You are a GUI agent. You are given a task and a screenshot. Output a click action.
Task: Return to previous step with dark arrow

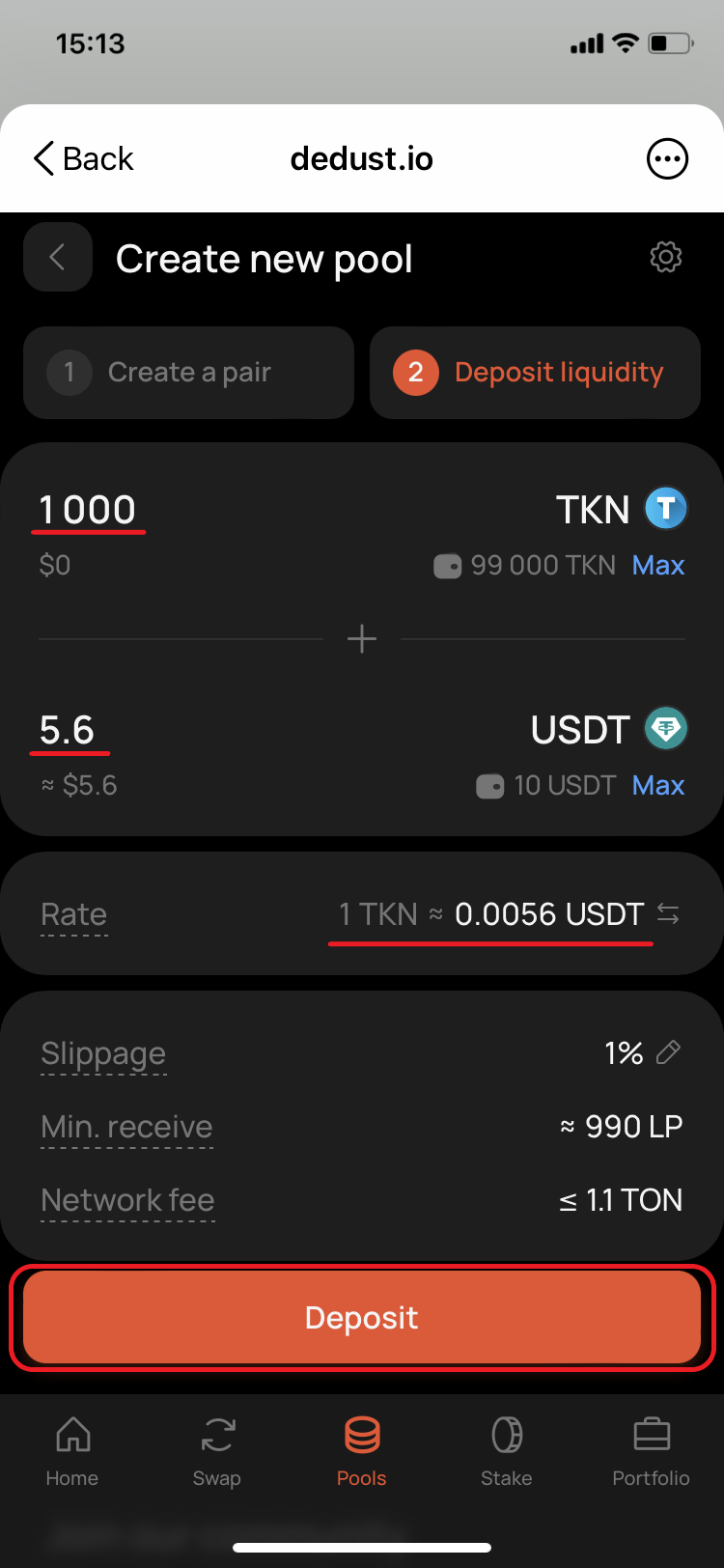[58, 257]
